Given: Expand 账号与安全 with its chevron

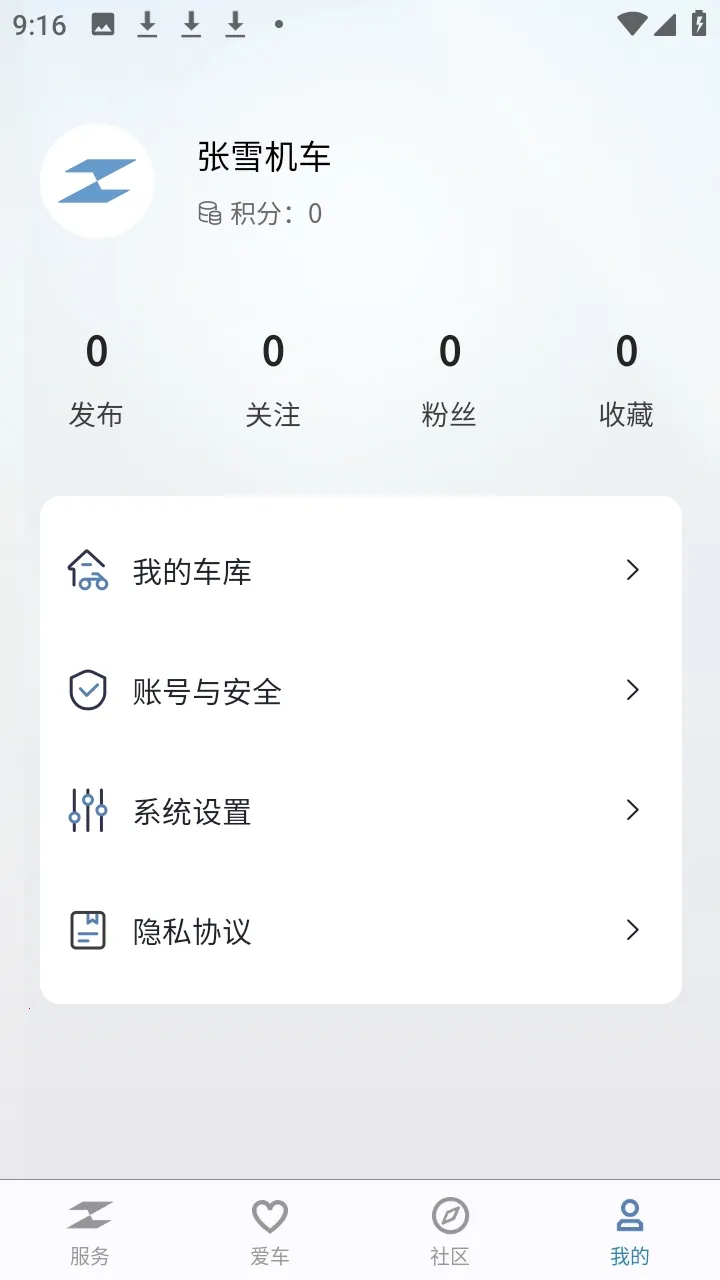Looking at the screenshot, I should tap(632, 690).
